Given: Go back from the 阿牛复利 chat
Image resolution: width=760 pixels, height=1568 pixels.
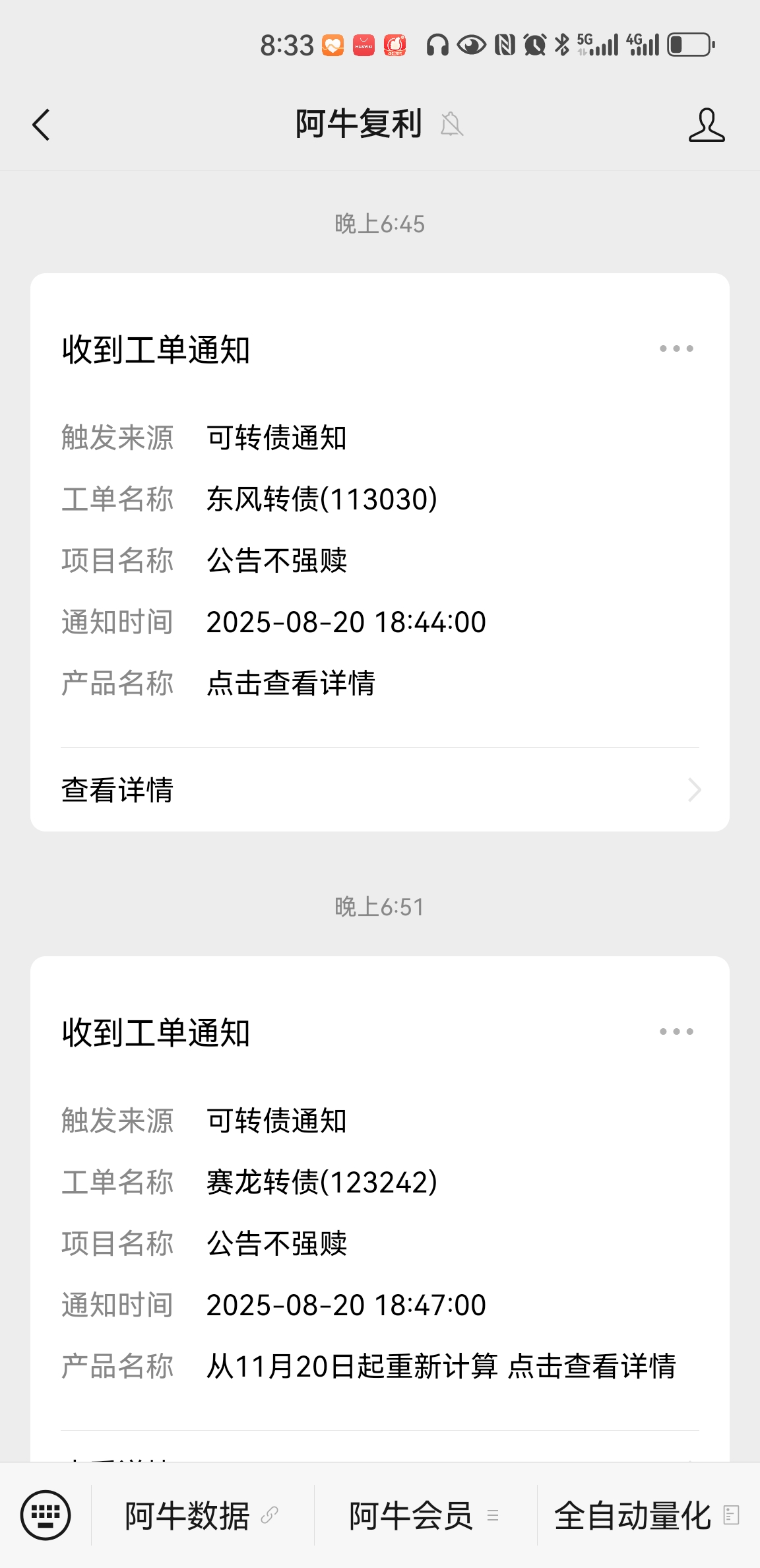Looking at the screenshot, I should coord(41,125).
